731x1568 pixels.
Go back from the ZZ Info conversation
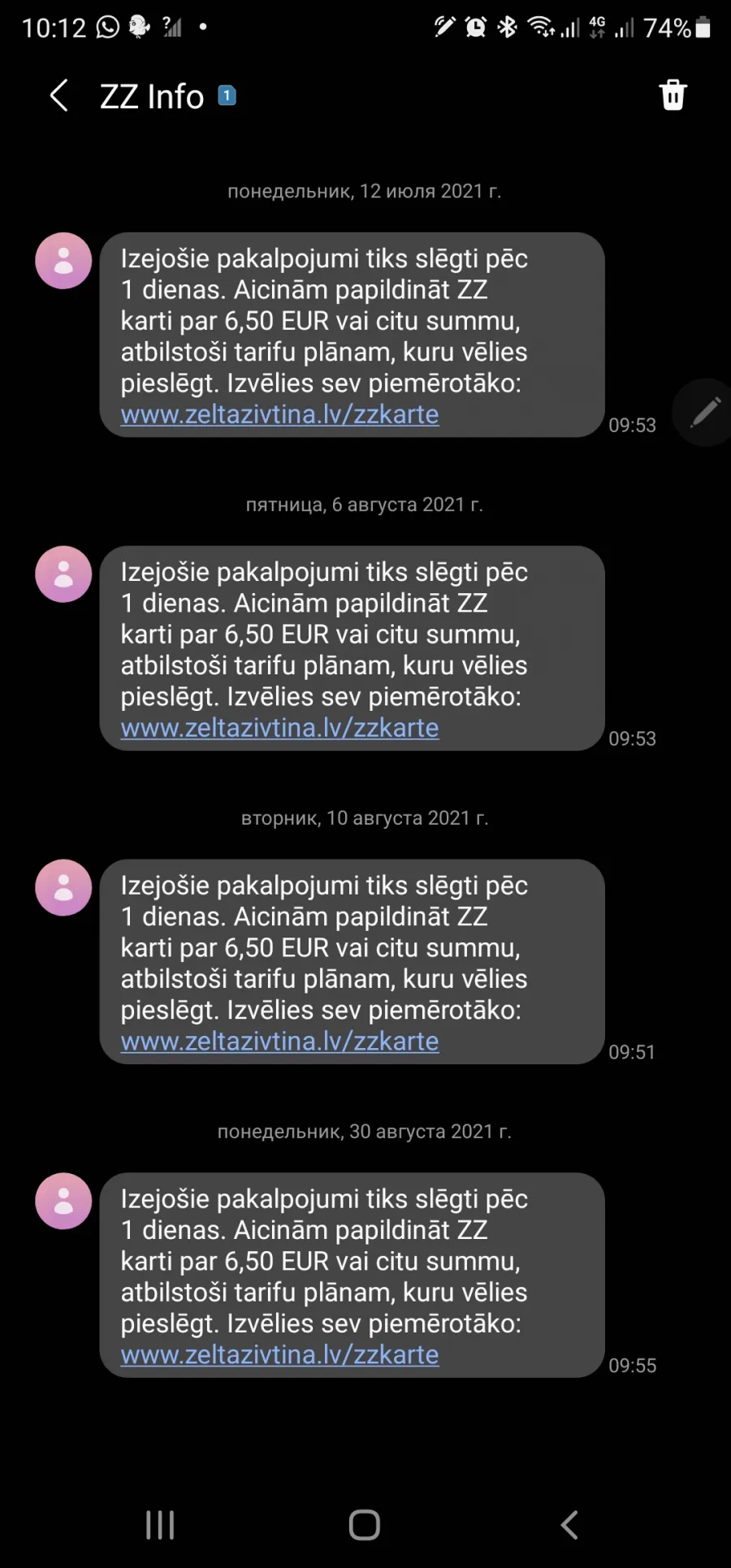pos(58,96)
